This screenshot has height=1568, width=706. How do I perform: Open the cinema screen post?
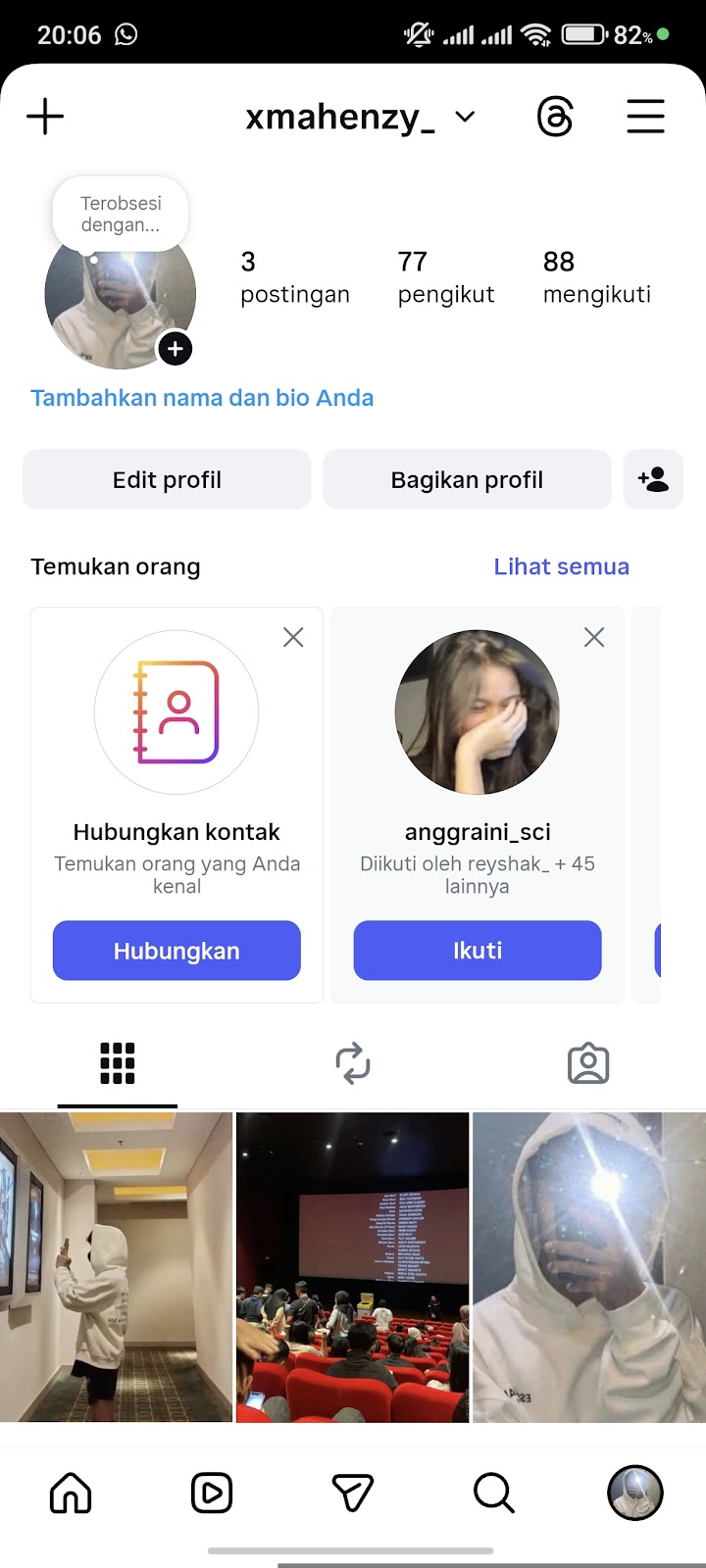click(x=353, y=1267)
